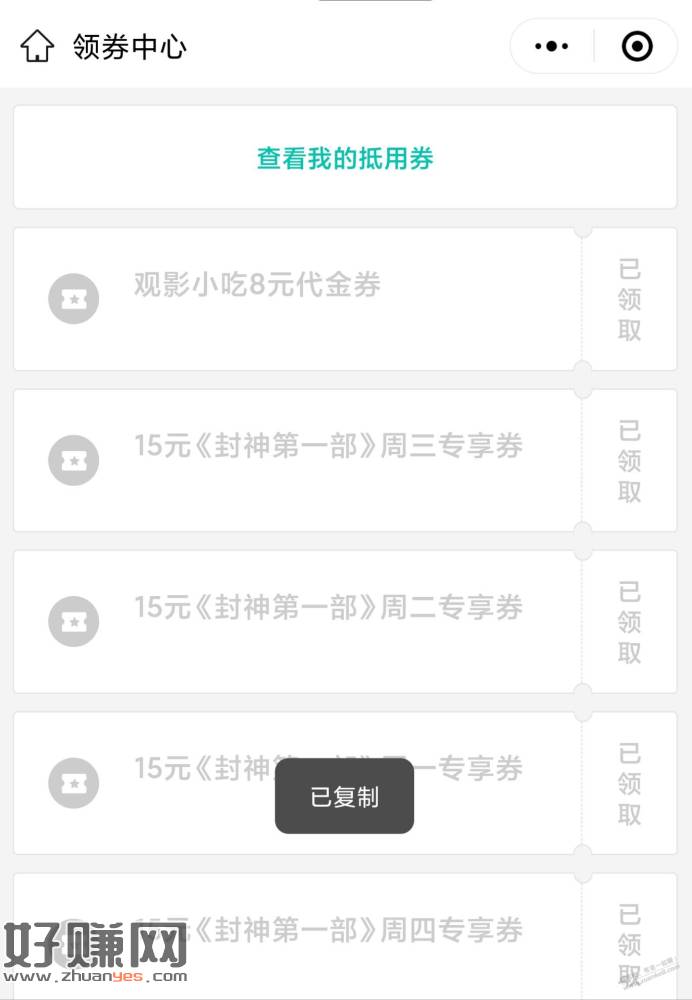Select the 观影小吃8元代金券 coupon
The width and height of the screenshot is (692, 1000).
tap(257, 285)
